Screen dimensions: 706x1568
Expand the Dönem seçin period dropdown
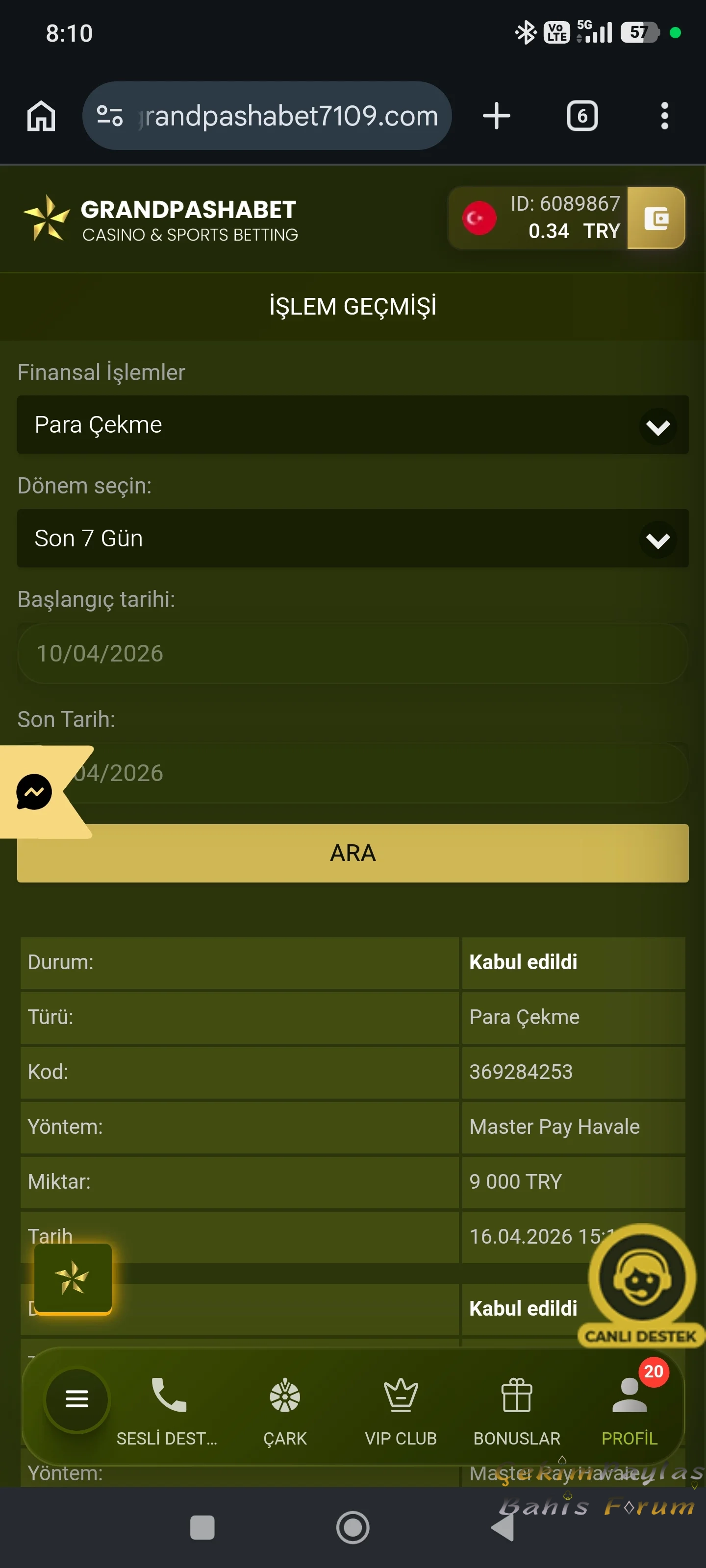point(353,538)
